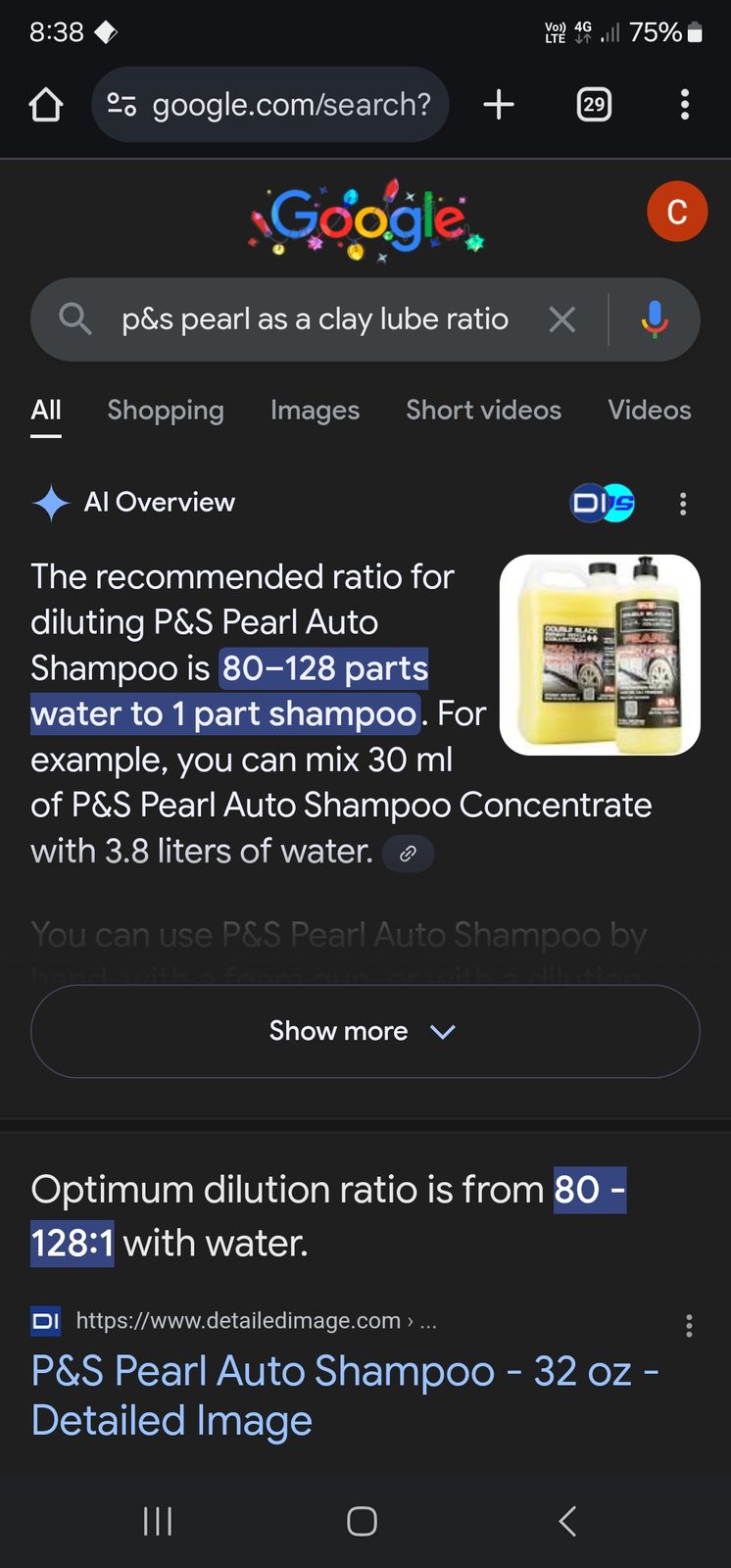This screenshot has width=731, height=1568.
Task: Open the browser overflow menu
Action: (684, 104)
